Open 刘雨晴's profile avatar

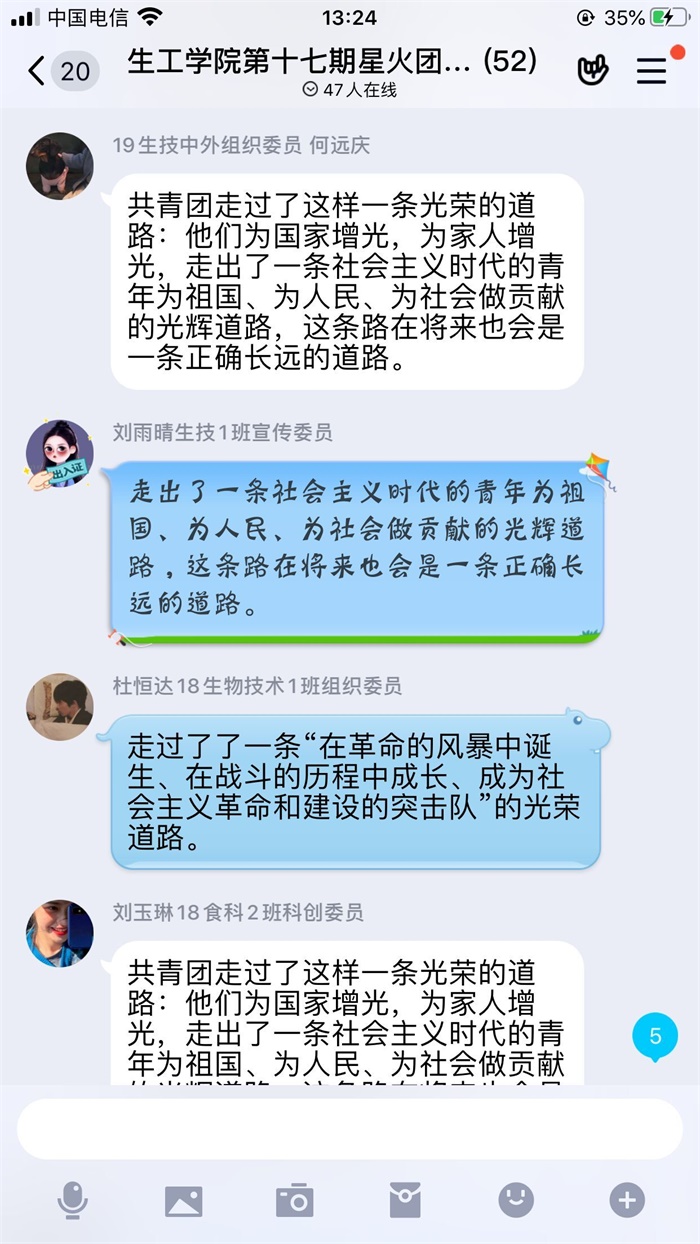[60, 453]
